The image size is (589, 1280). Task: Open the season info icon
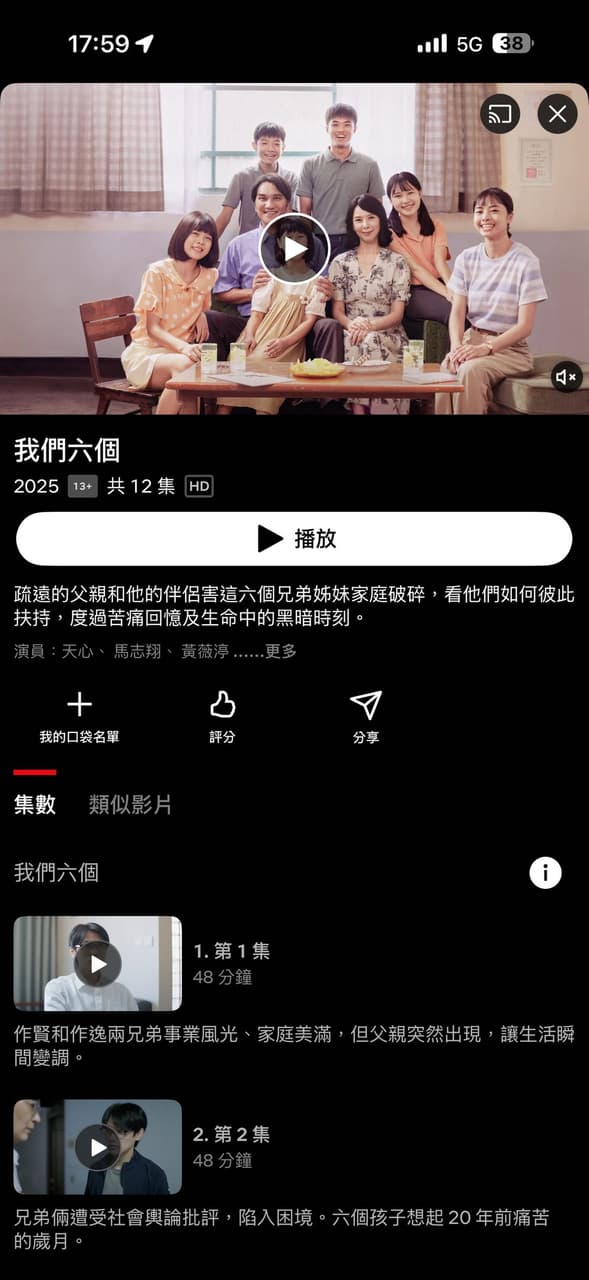click(x=545, y=873)
